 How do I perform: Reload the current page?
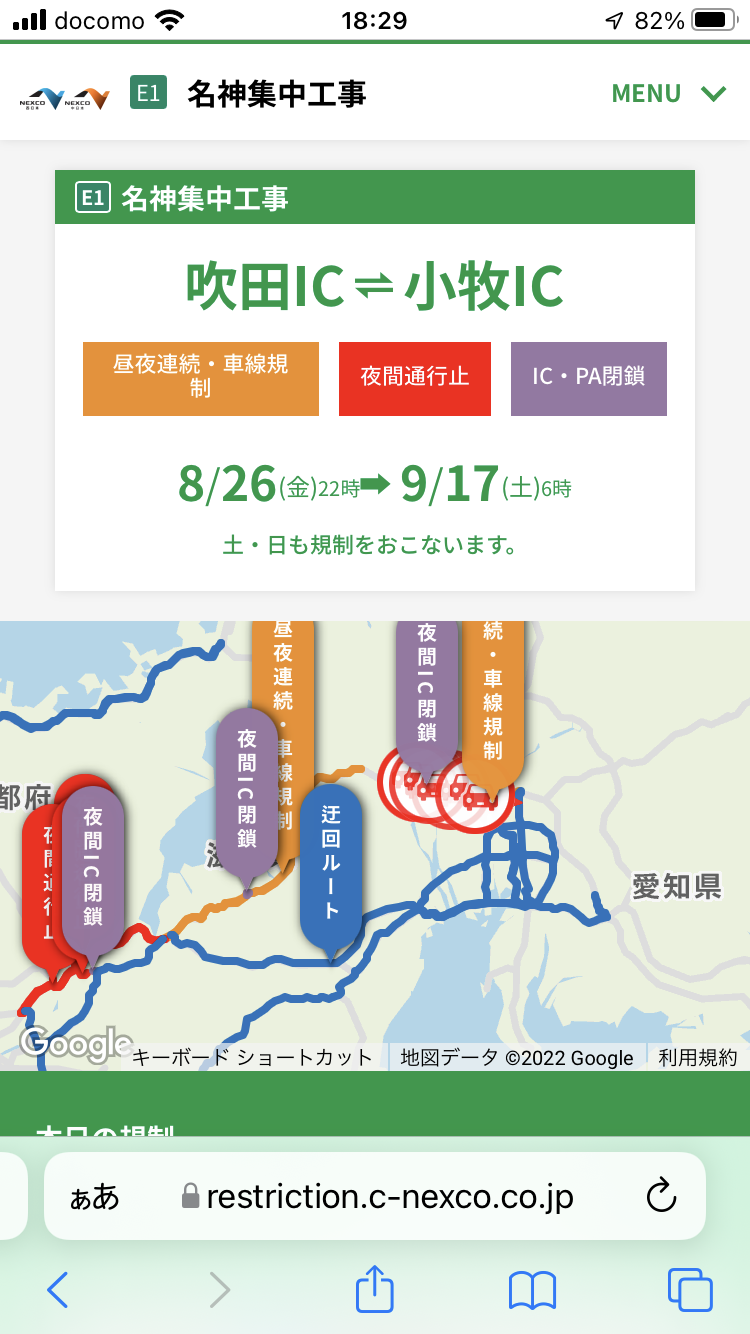pyautogui.click(x=662, y=1196)
